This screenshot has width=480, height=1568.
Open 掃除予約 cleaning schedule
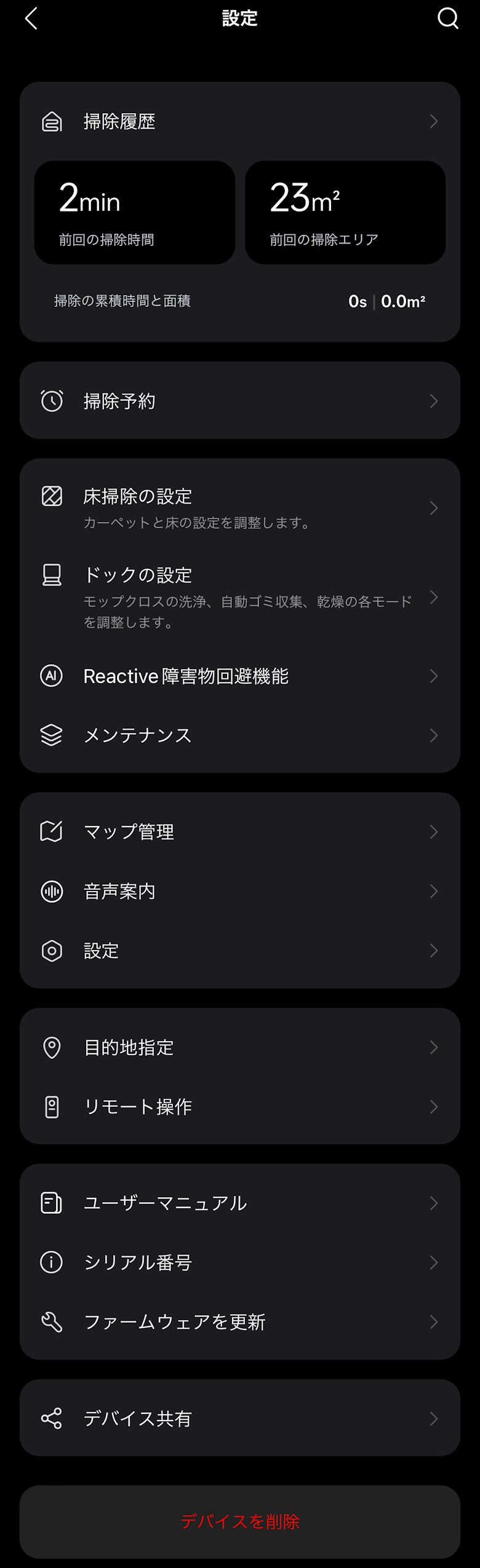point(239,401)
